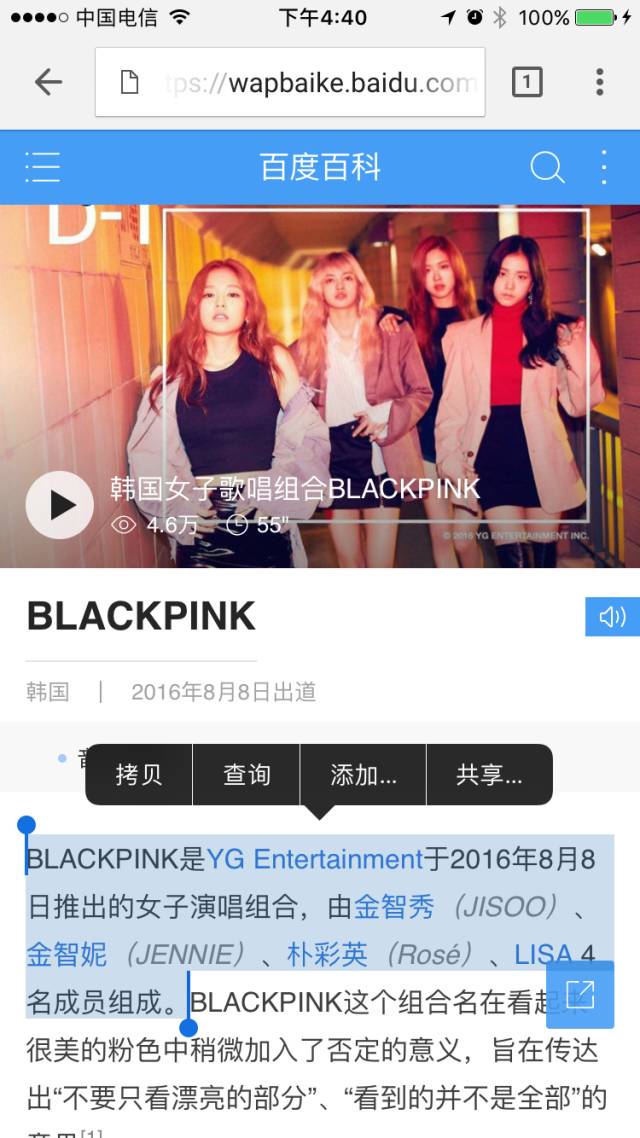Open the LISA member link
Screen dimensions: 640x1138
[543, 954]
